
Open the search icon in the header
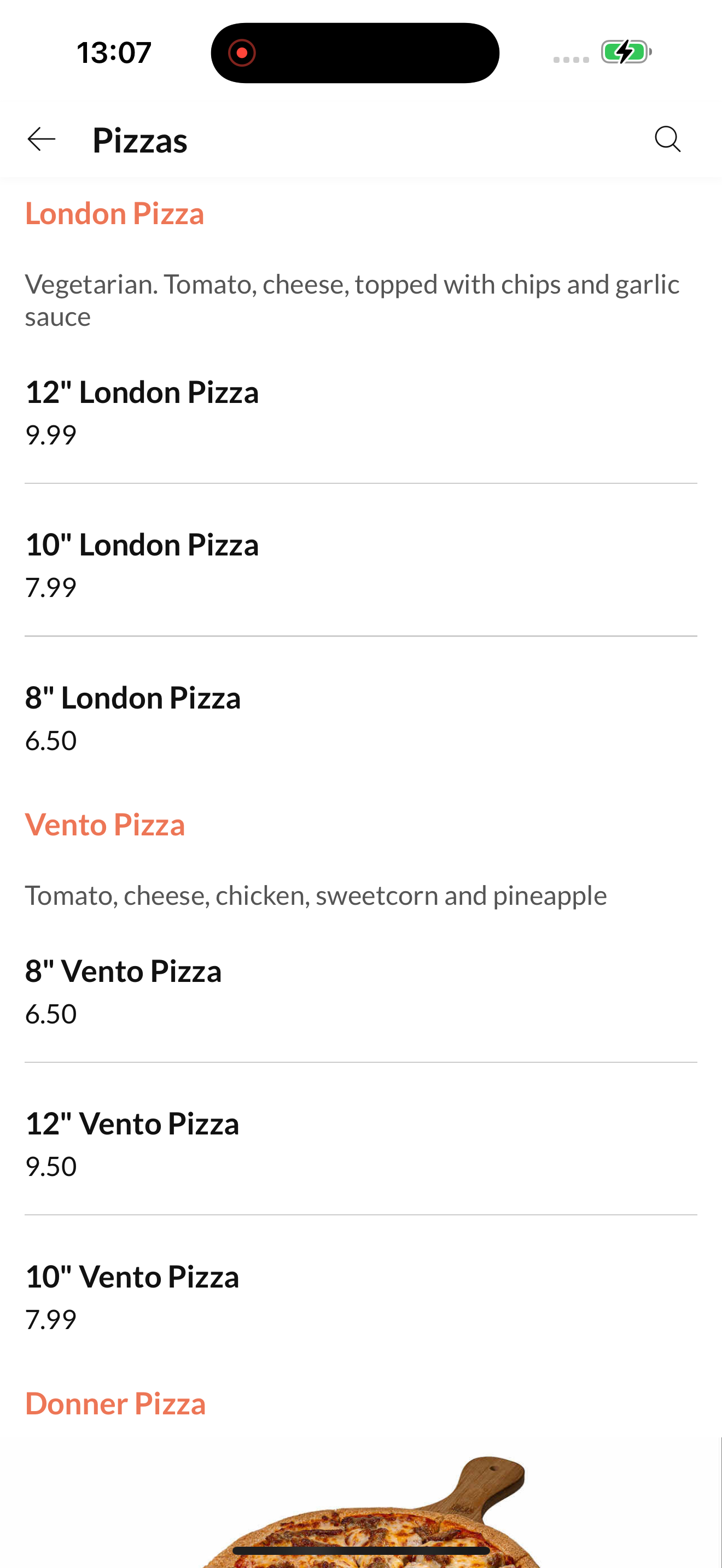click(667, 139)
